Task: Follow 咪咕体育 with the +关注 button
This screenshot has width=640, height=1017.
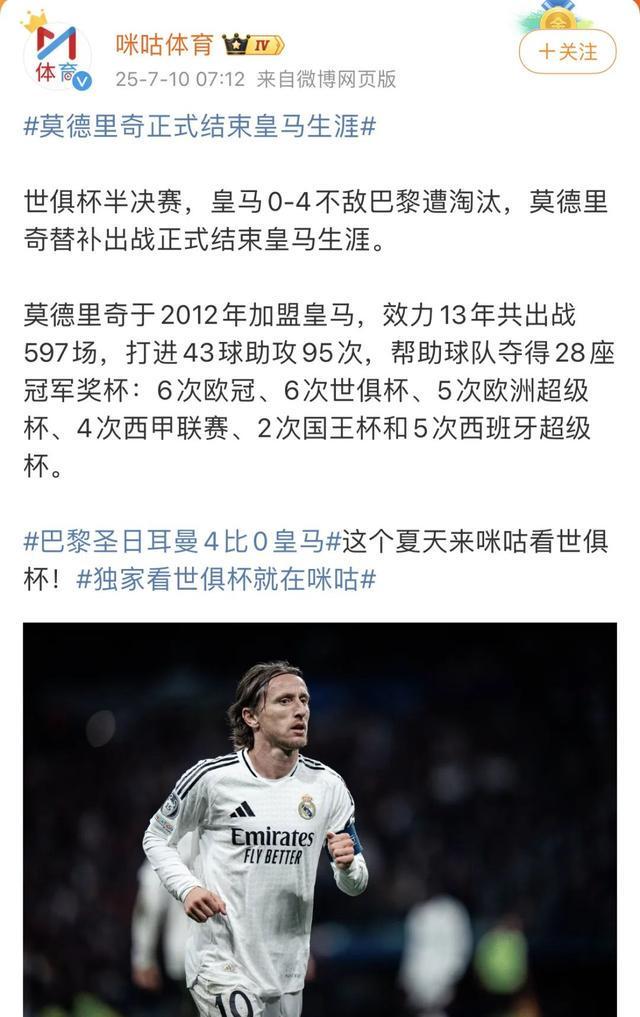Action: pos(568,51)
